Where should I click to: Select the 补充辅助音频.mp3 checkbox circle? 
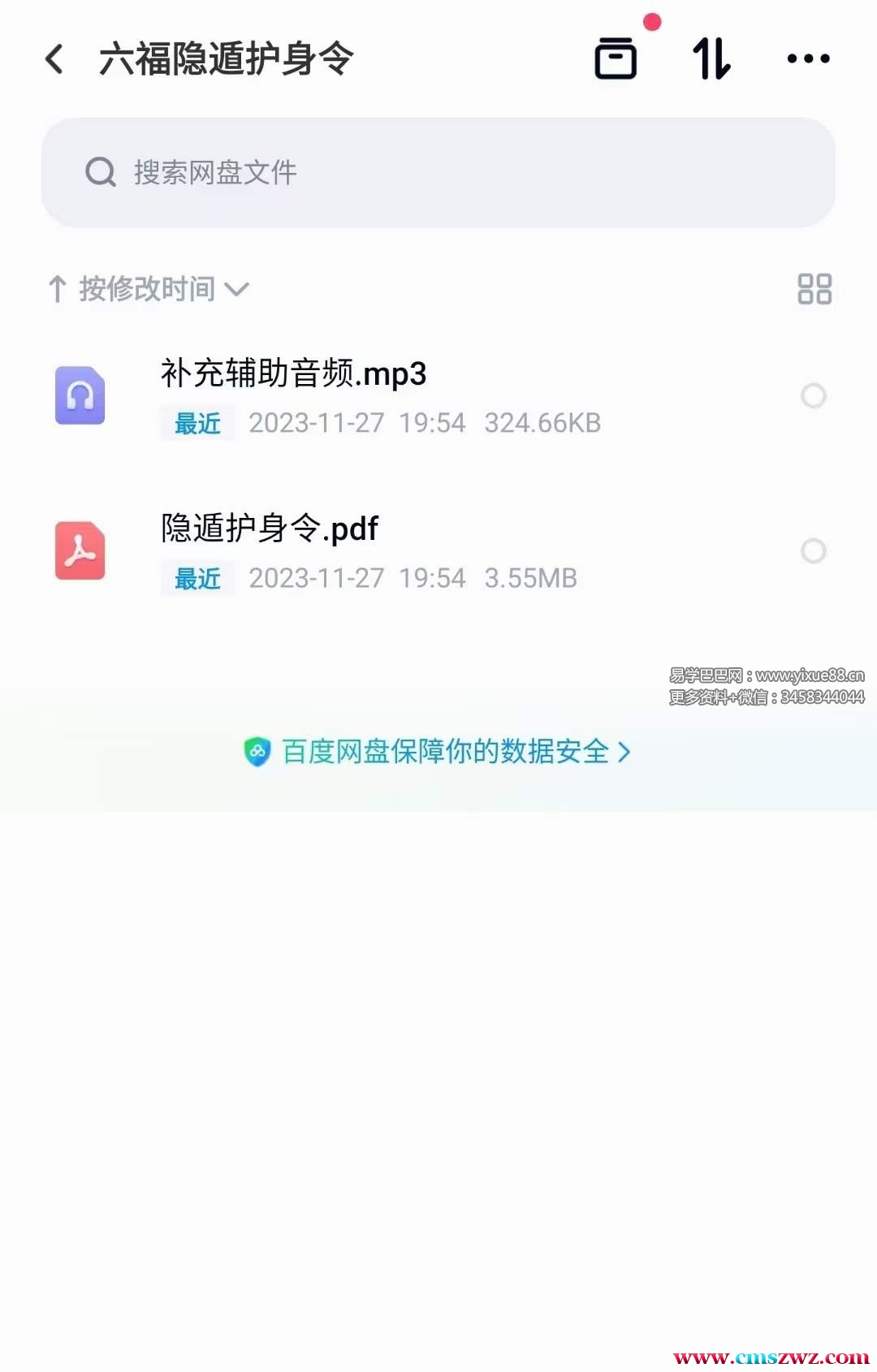tap(813, 396)
